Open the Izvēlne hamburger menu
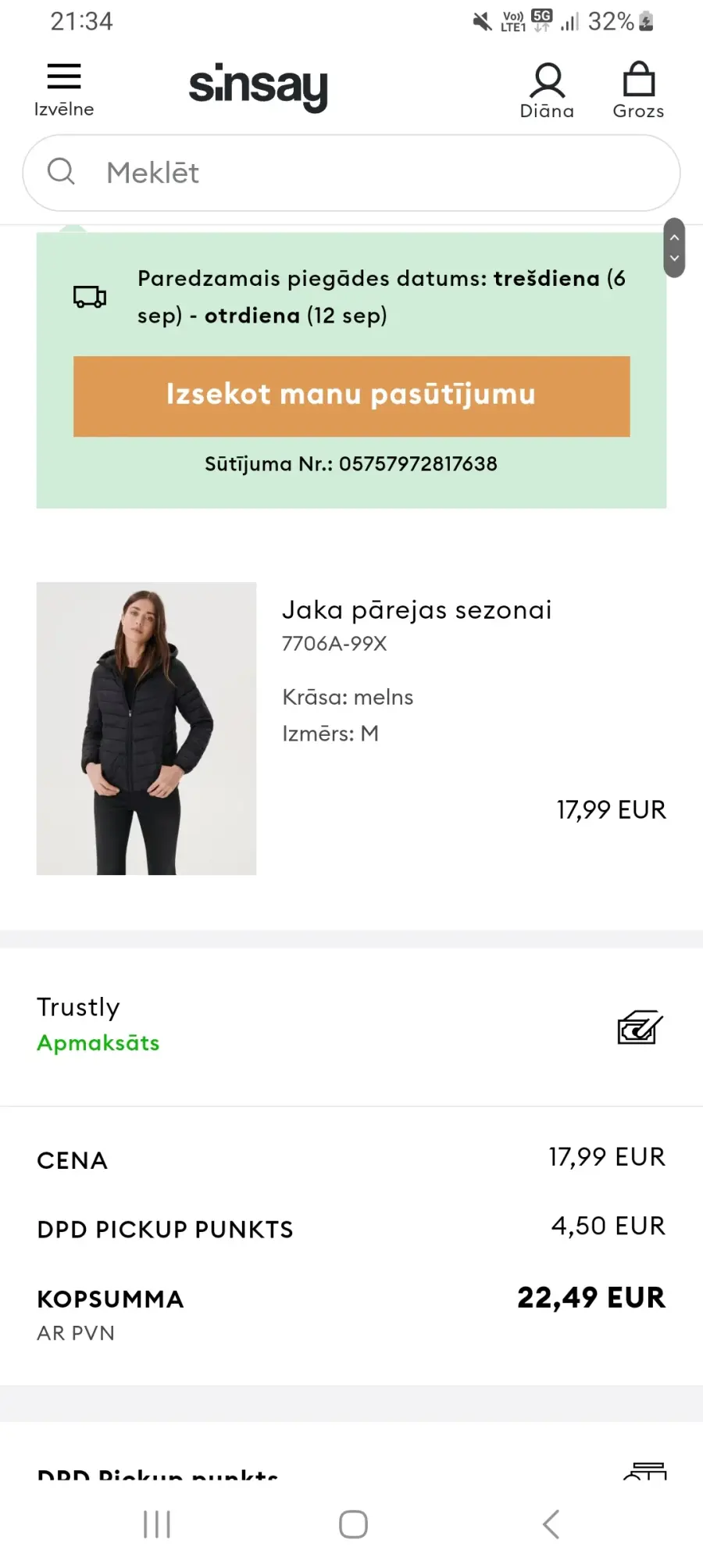The width and height of the screenshot is (703, 1568). tap(64, 89)
